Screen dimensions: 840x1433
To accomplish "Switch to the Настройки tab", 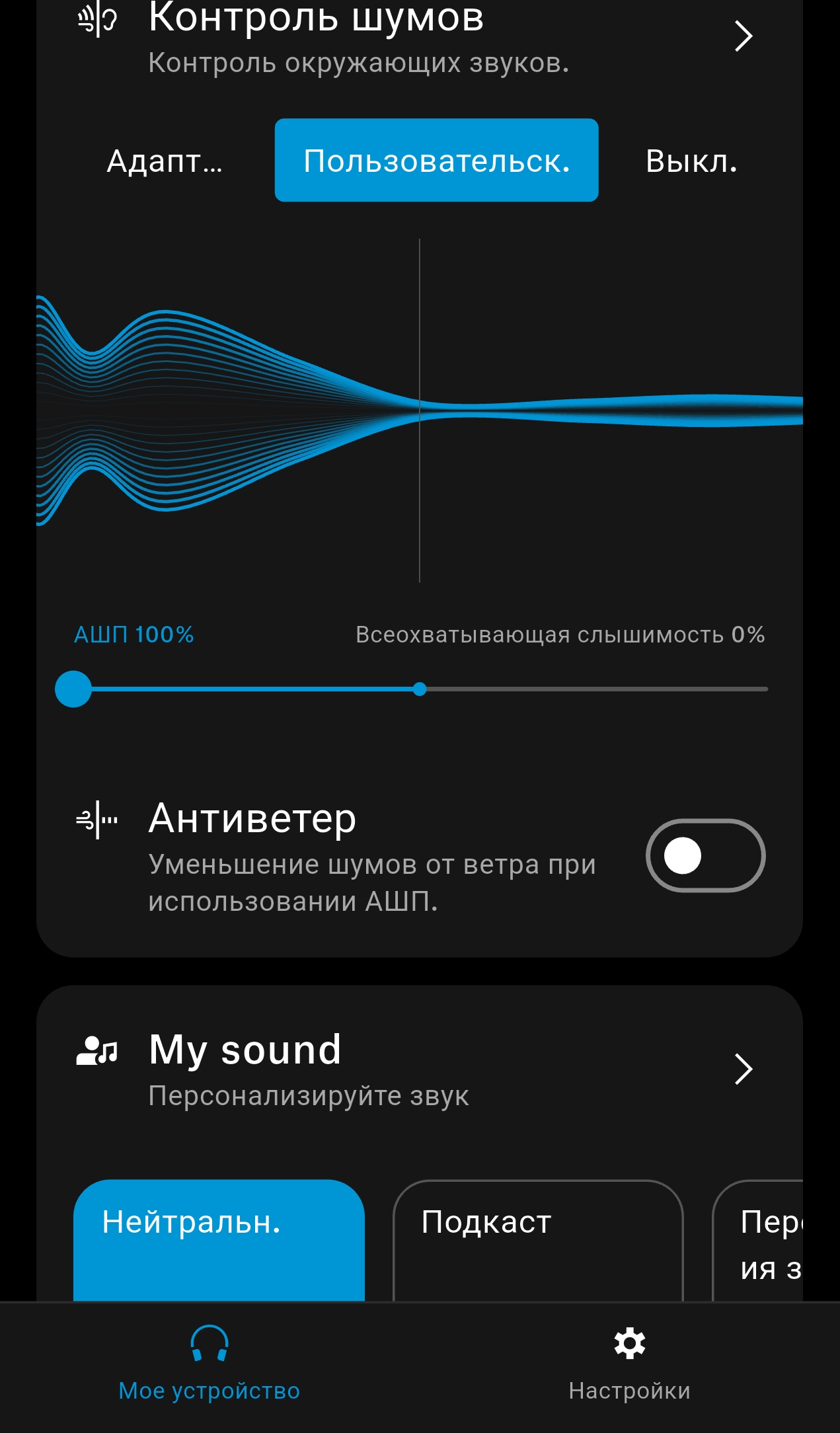I will point(629,1364).
